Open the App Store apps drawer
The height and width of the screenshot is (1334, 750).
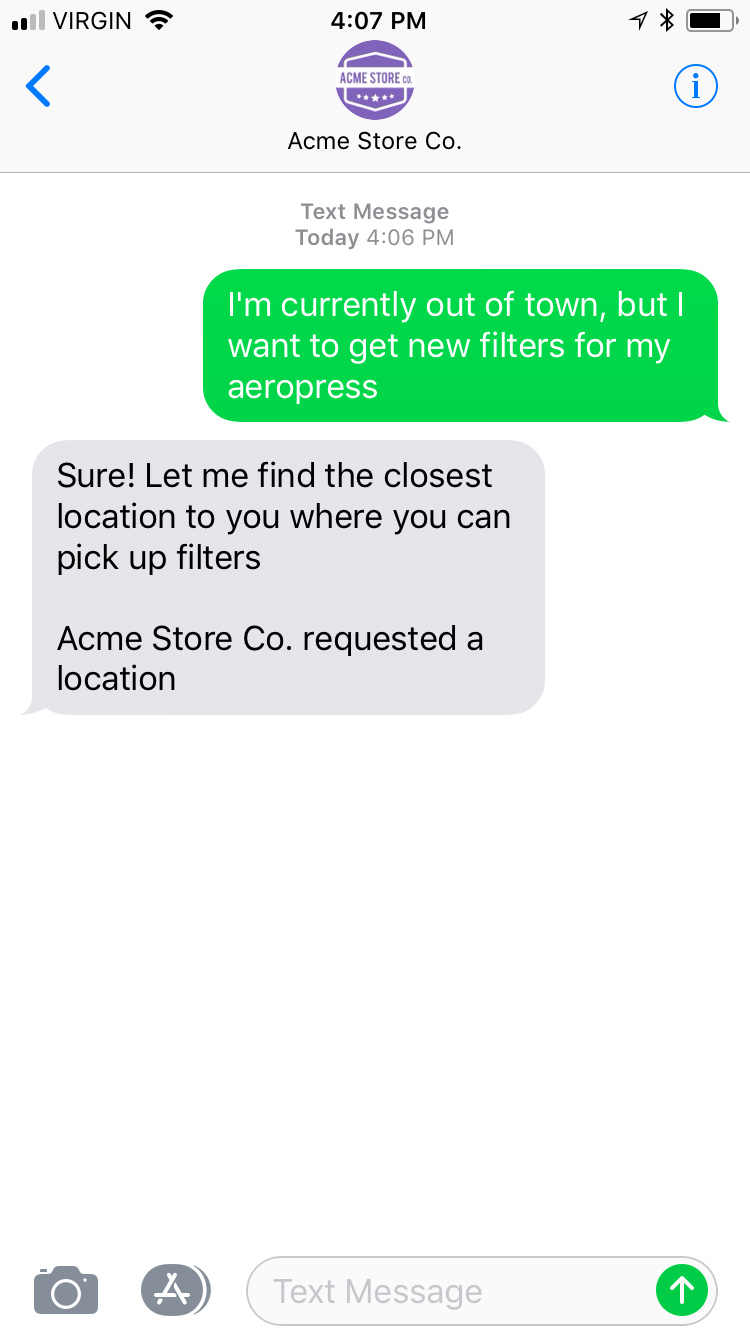point(175,1290)
